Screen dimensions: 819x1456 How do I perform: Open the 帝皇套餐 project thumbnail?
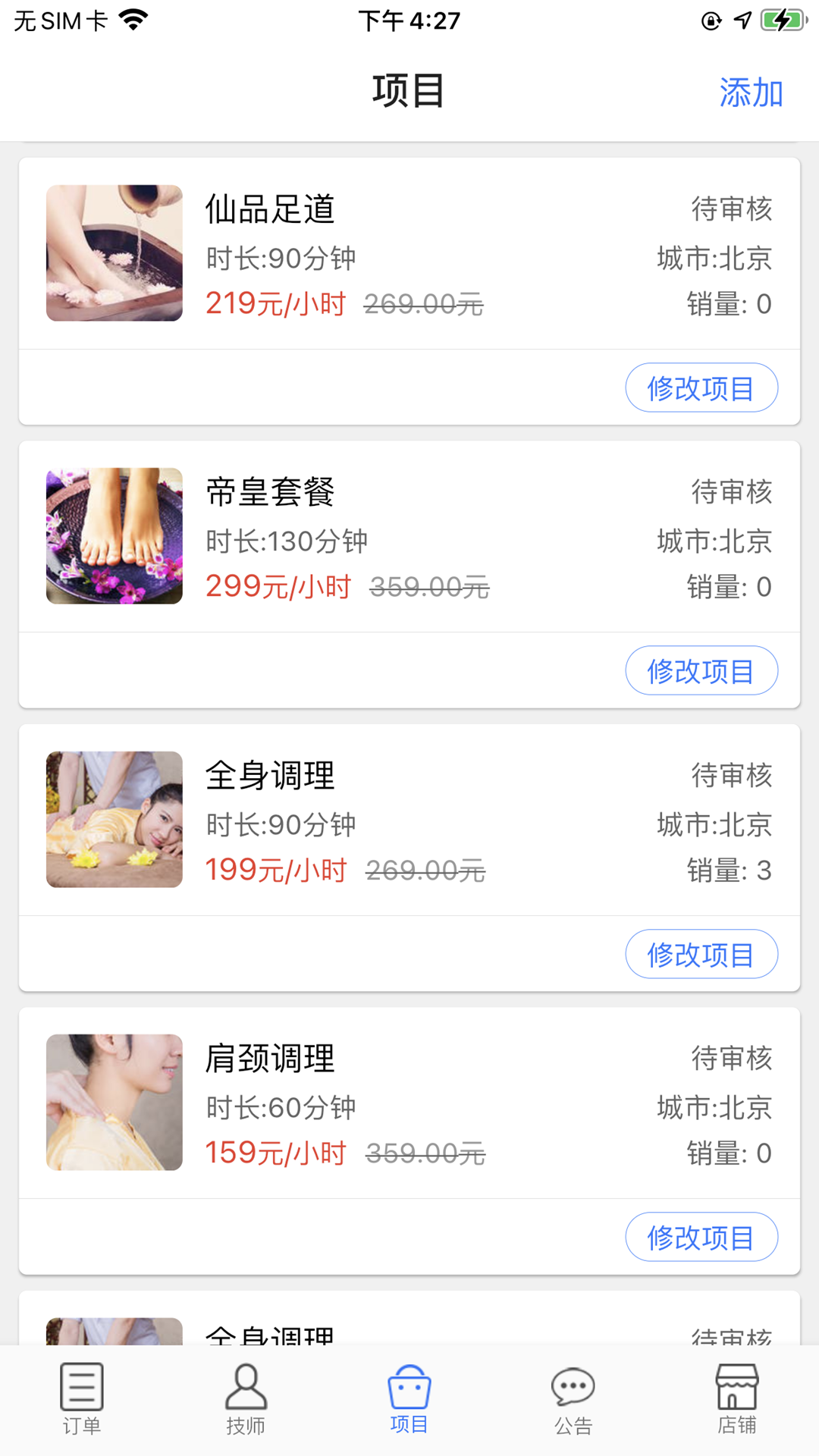click(x=114, y=535)
